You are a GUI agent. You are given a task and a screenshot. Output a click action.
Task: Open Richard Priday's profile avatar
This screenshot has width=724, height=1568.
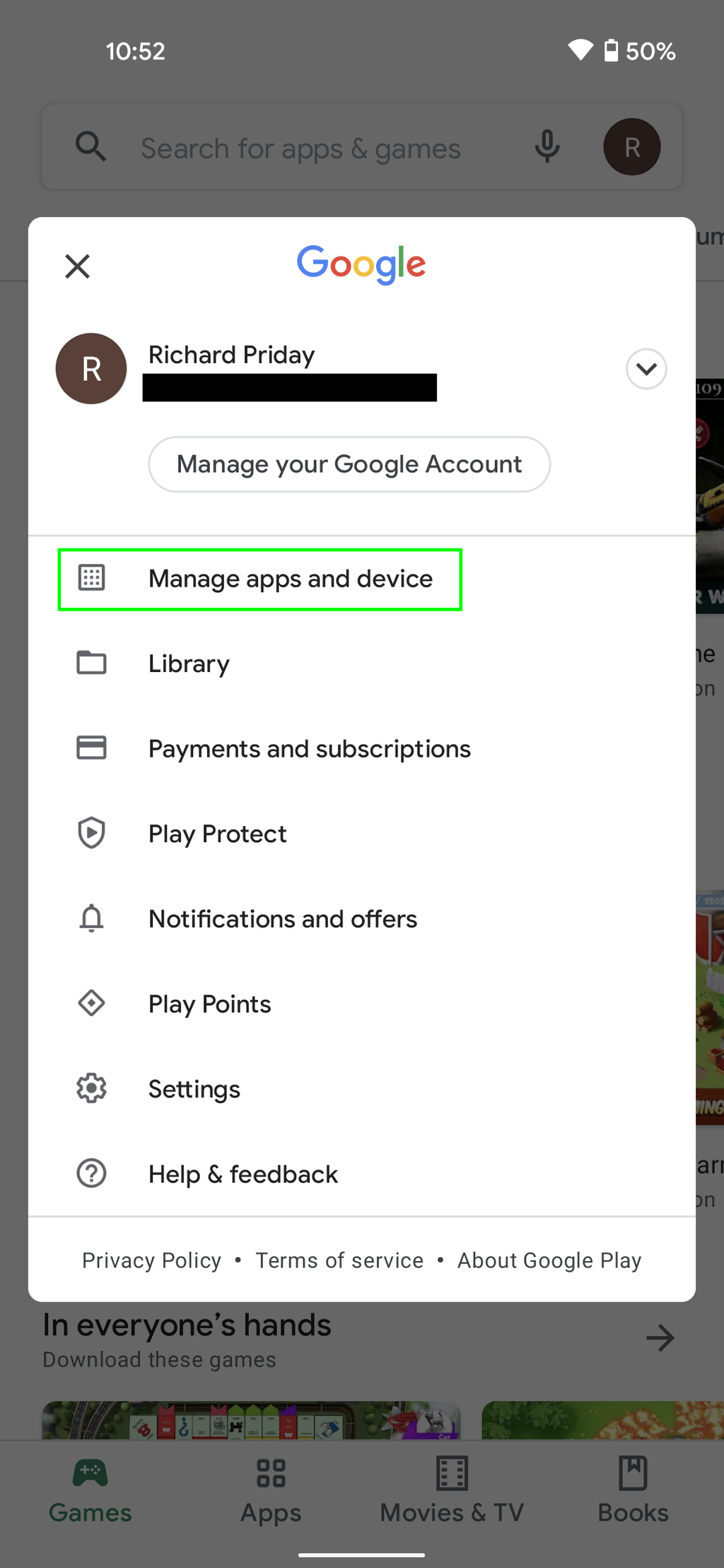90,368
